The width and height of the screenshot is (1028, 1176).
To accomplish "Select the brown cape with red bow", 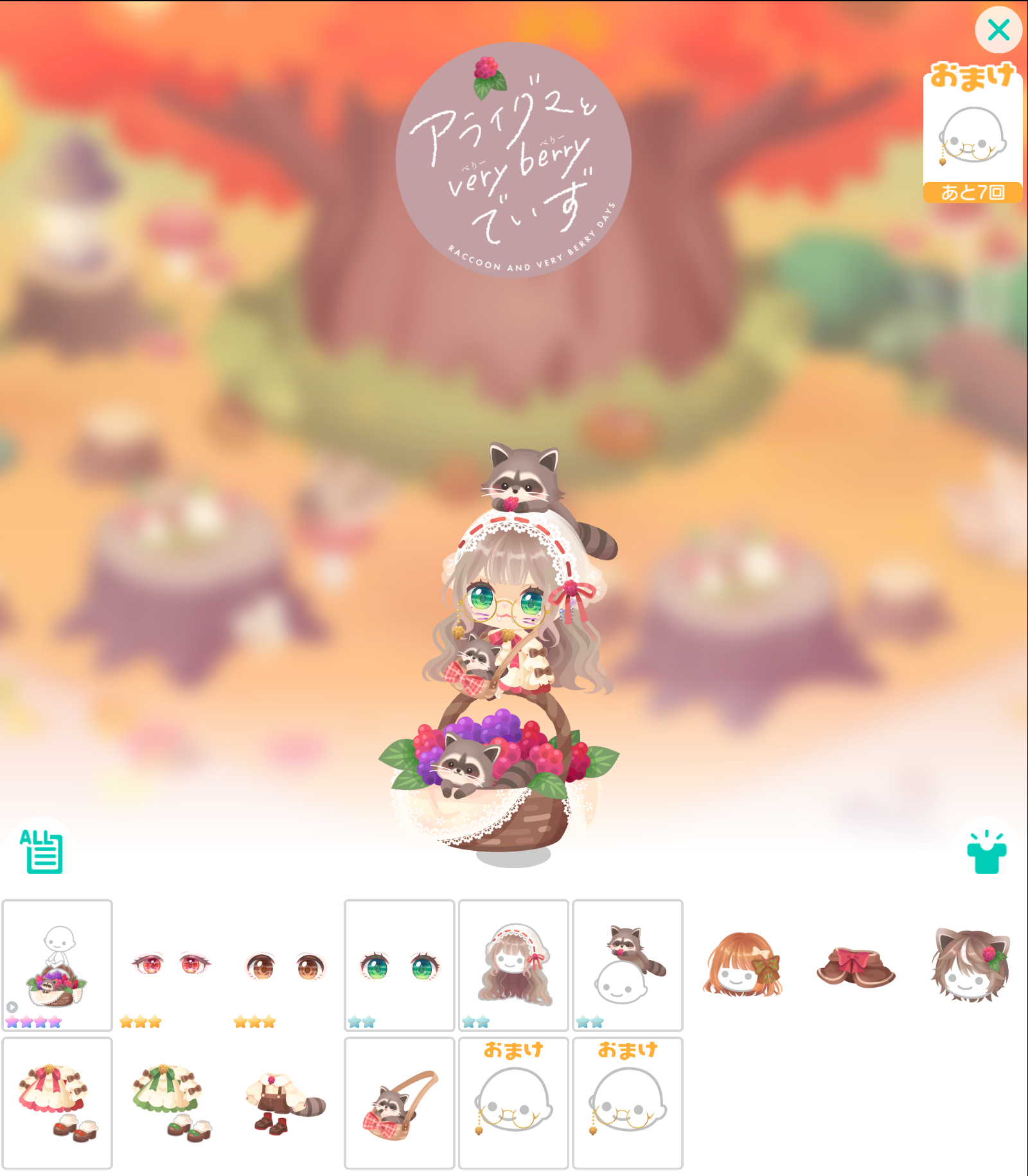I will (856, 965).
